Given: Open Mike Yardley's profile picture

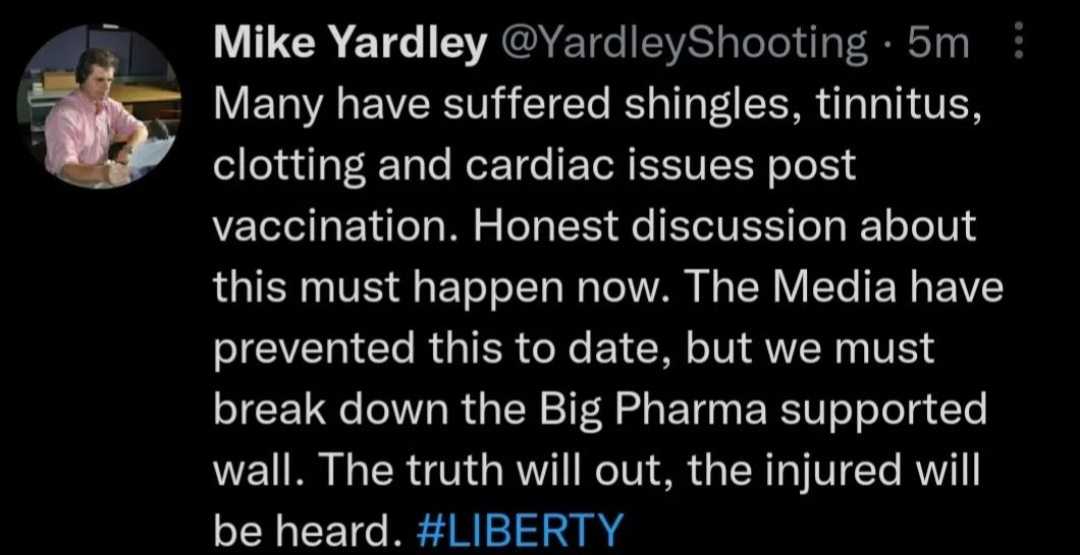Looking at the screenshot, I should [98, 106].
